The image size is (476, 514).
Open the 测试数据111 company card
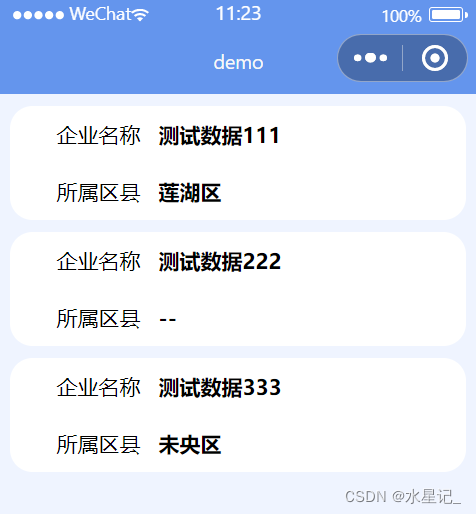coord(238,163)
